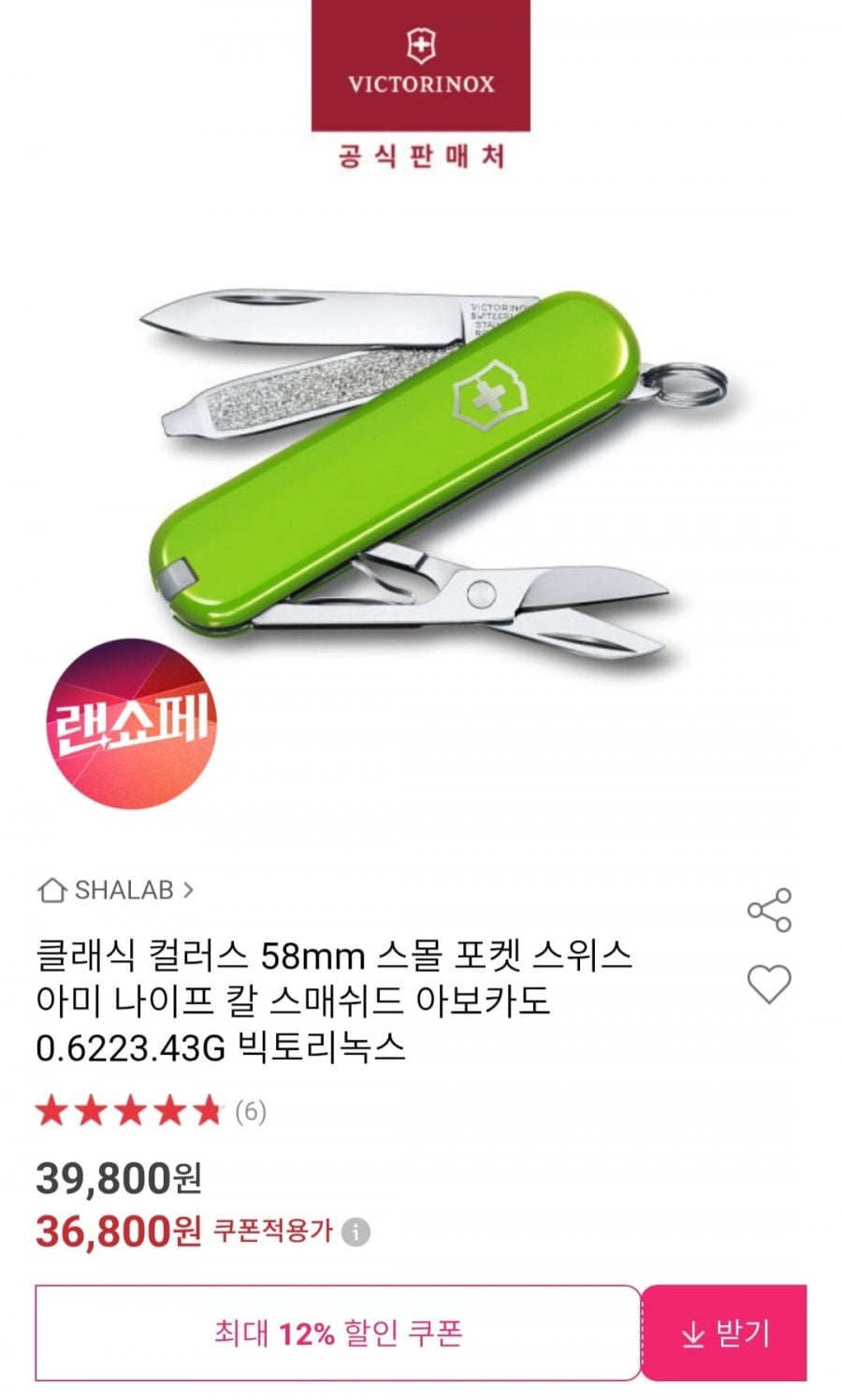842x1400 pixels.
Task: Show coupon price info via the i icon
Action: (356, 1232)
